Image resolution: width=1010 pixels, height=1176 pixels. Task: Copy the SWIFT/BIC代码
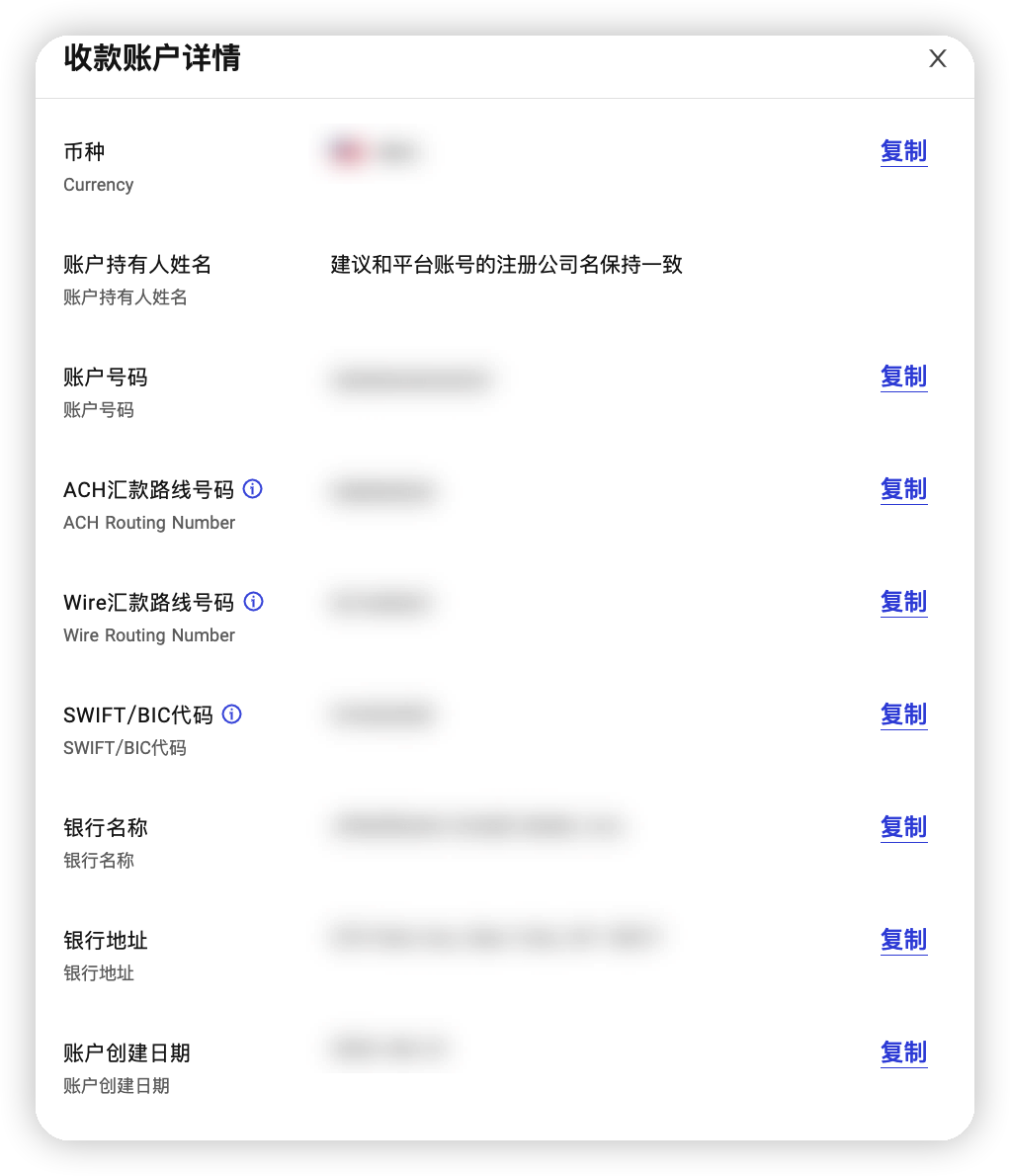903,714
